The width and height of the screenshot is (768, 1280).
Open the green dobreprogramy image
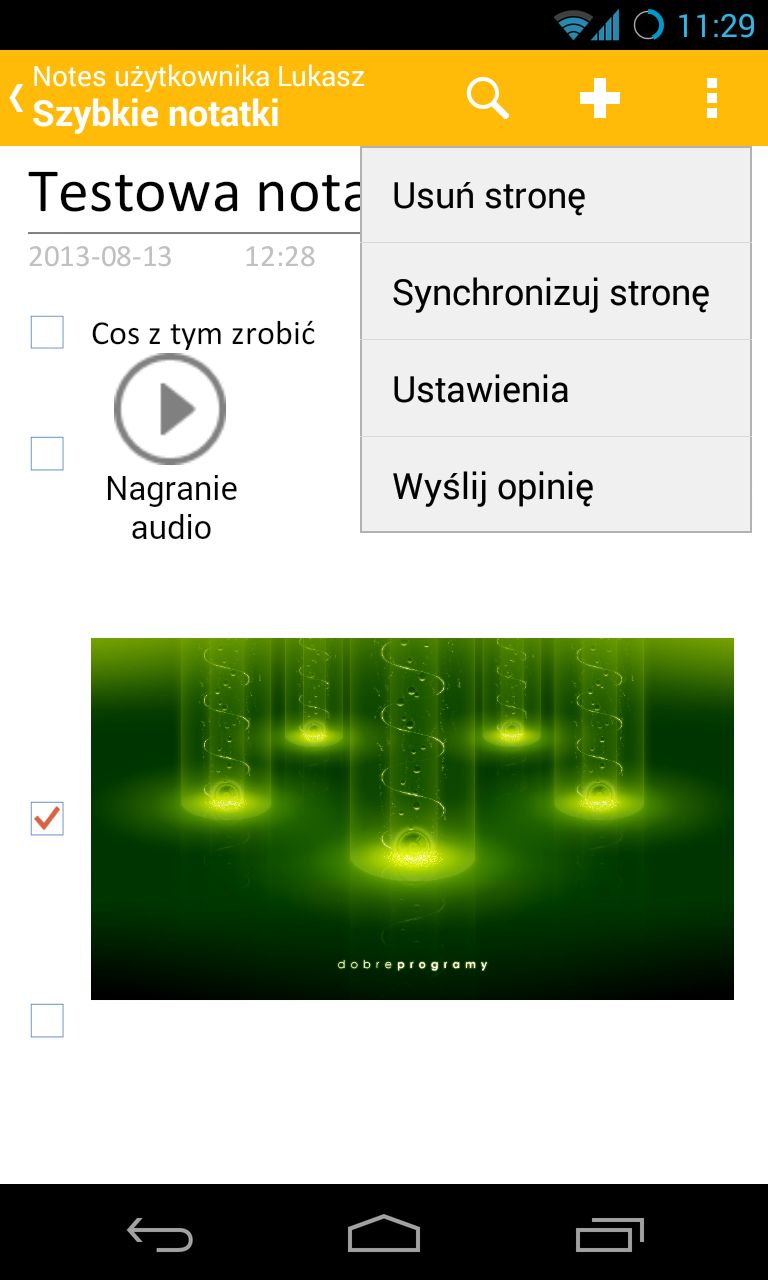412,818
